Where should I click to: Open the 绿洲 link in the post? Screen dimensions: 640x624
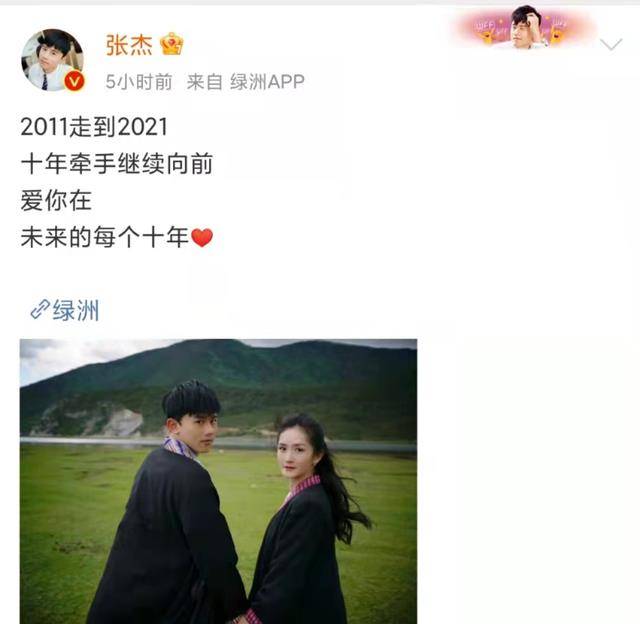[x=66, y=310]
